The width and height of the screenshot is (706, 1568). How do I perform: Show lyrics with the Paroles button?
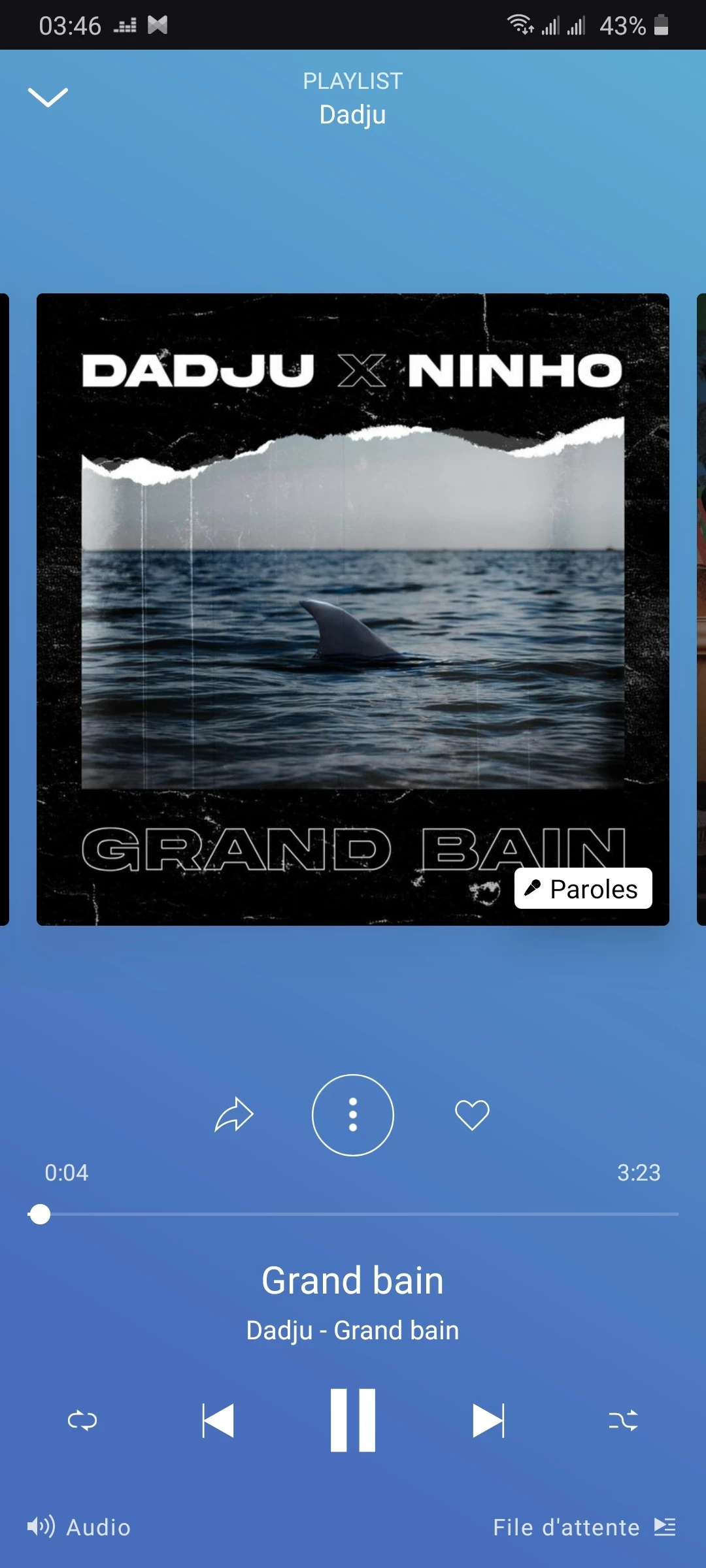(583, 889)
